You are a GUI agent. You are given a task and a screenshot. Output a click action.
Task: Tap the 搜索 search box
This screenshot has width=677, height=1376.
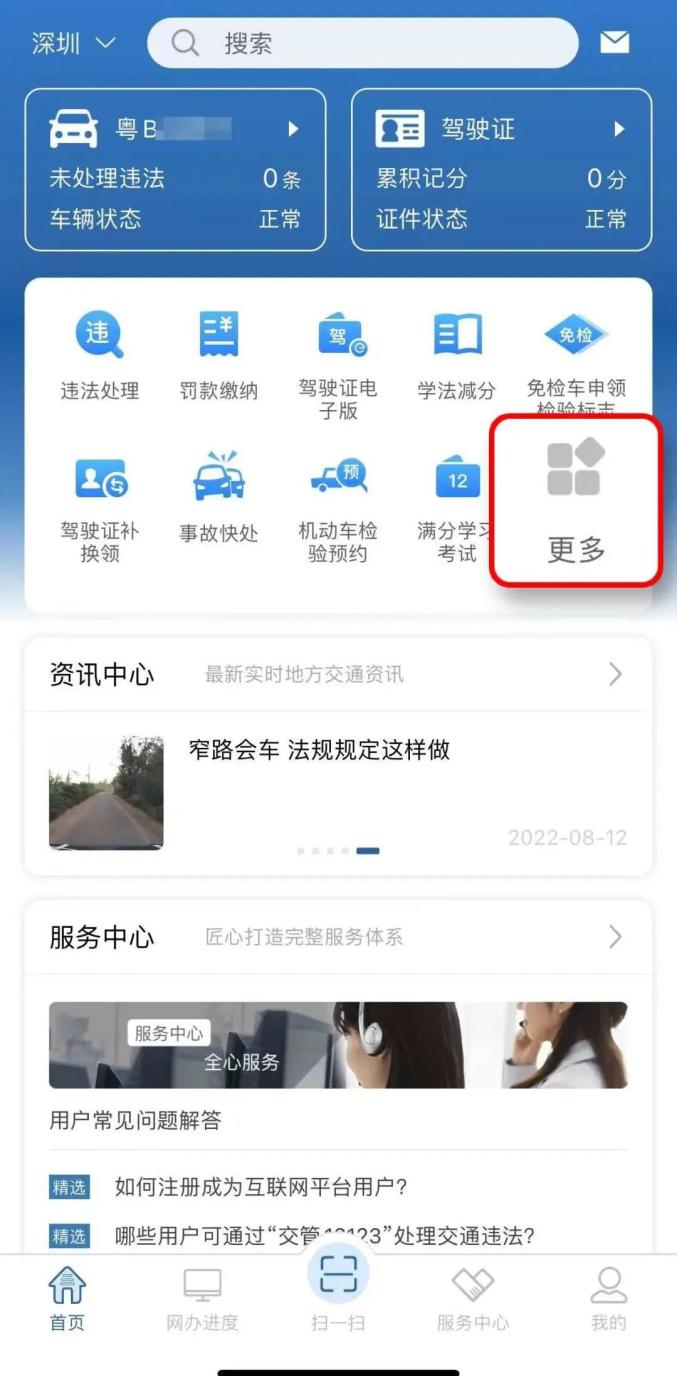click(x=362, y=44)
